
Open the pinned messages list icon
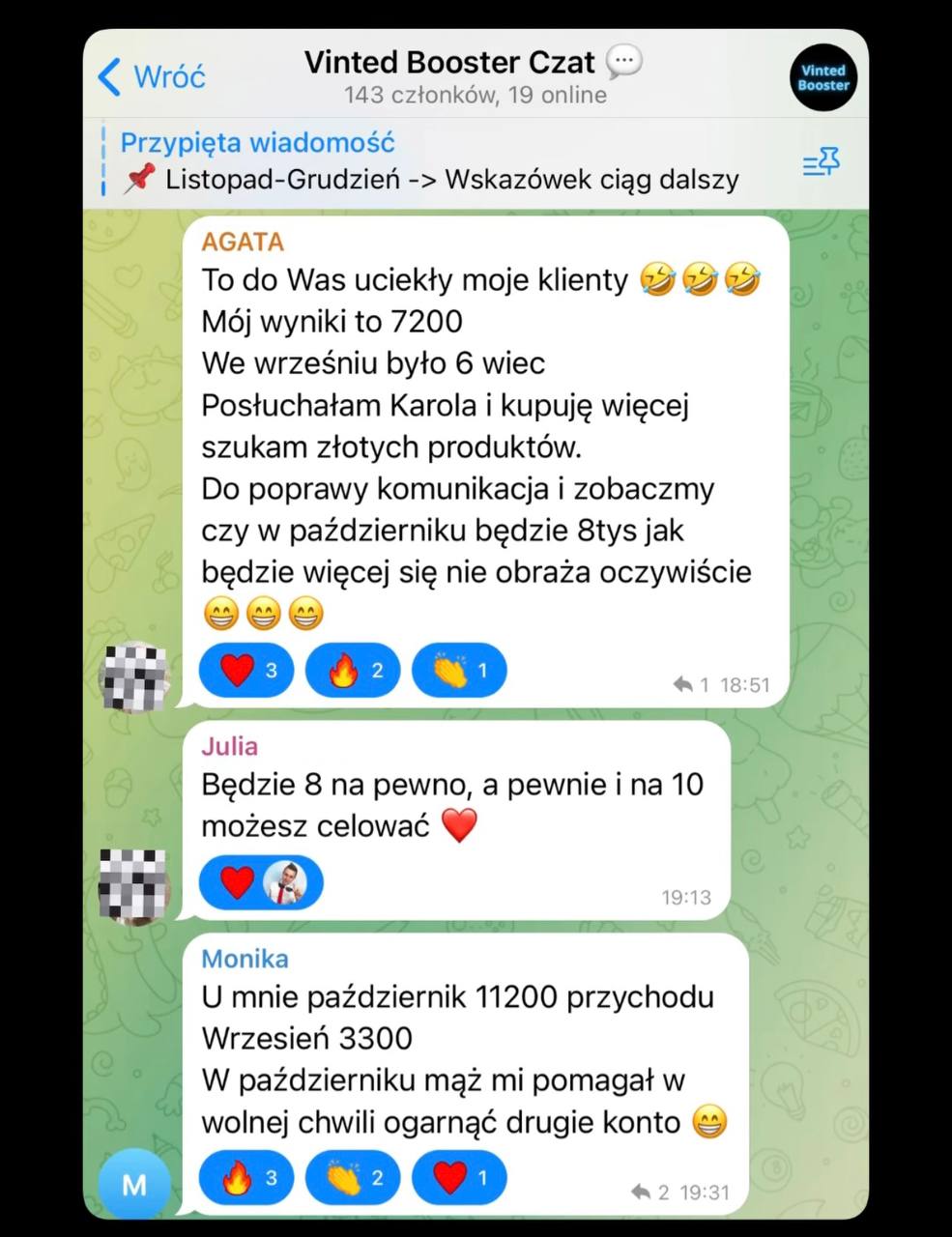tap(821, 162)
